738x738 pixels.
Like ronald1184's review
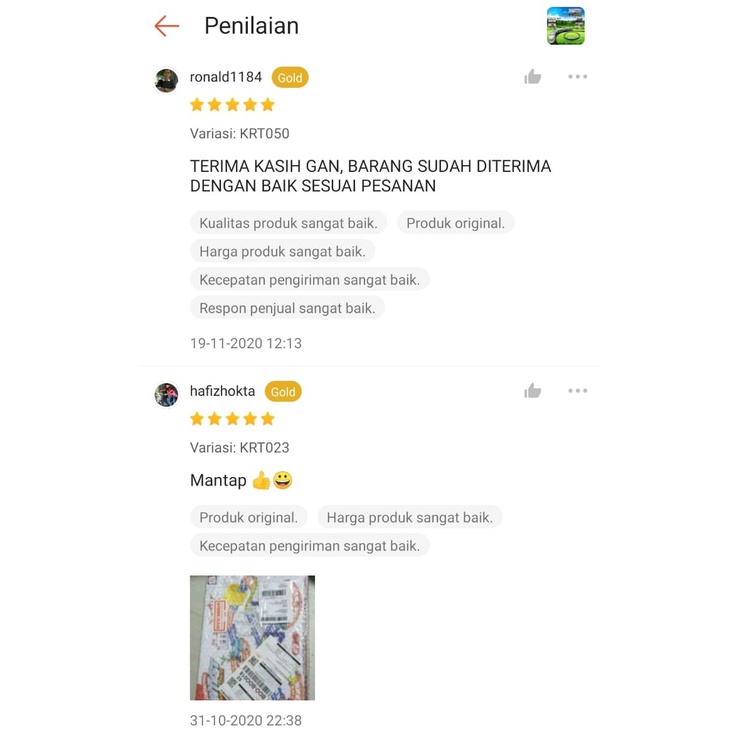532,77
